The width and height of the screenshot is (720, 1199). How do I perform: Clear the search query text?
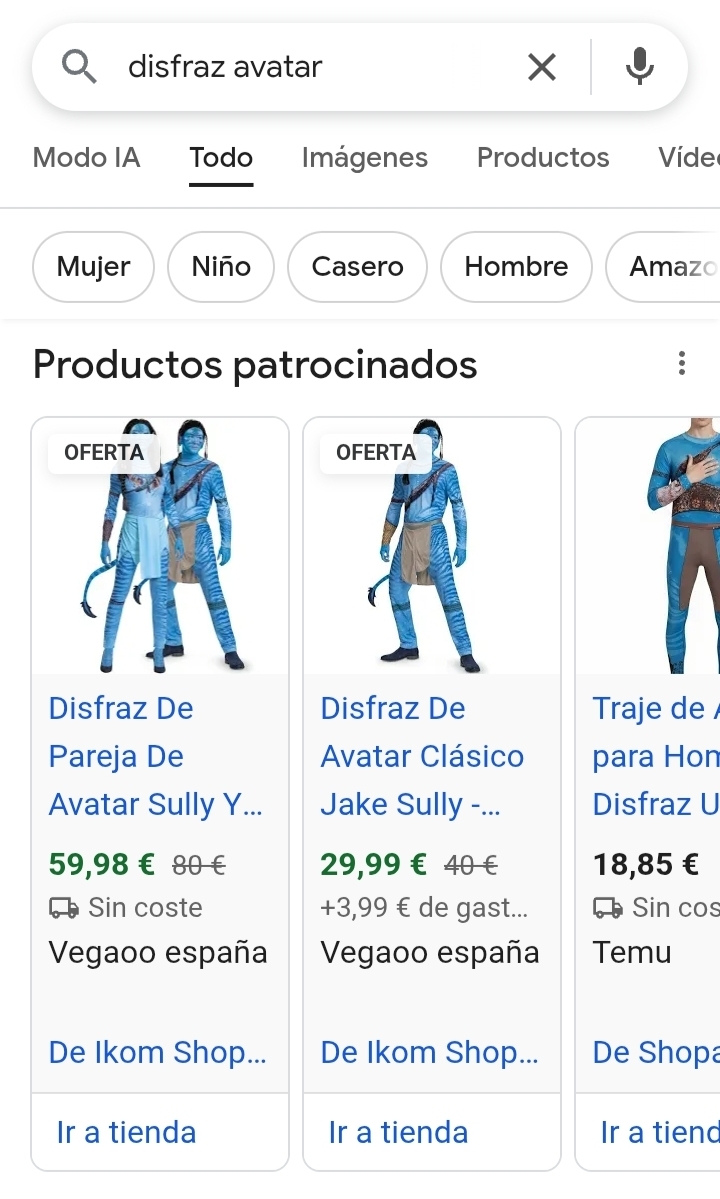click(x=541, y=67)
